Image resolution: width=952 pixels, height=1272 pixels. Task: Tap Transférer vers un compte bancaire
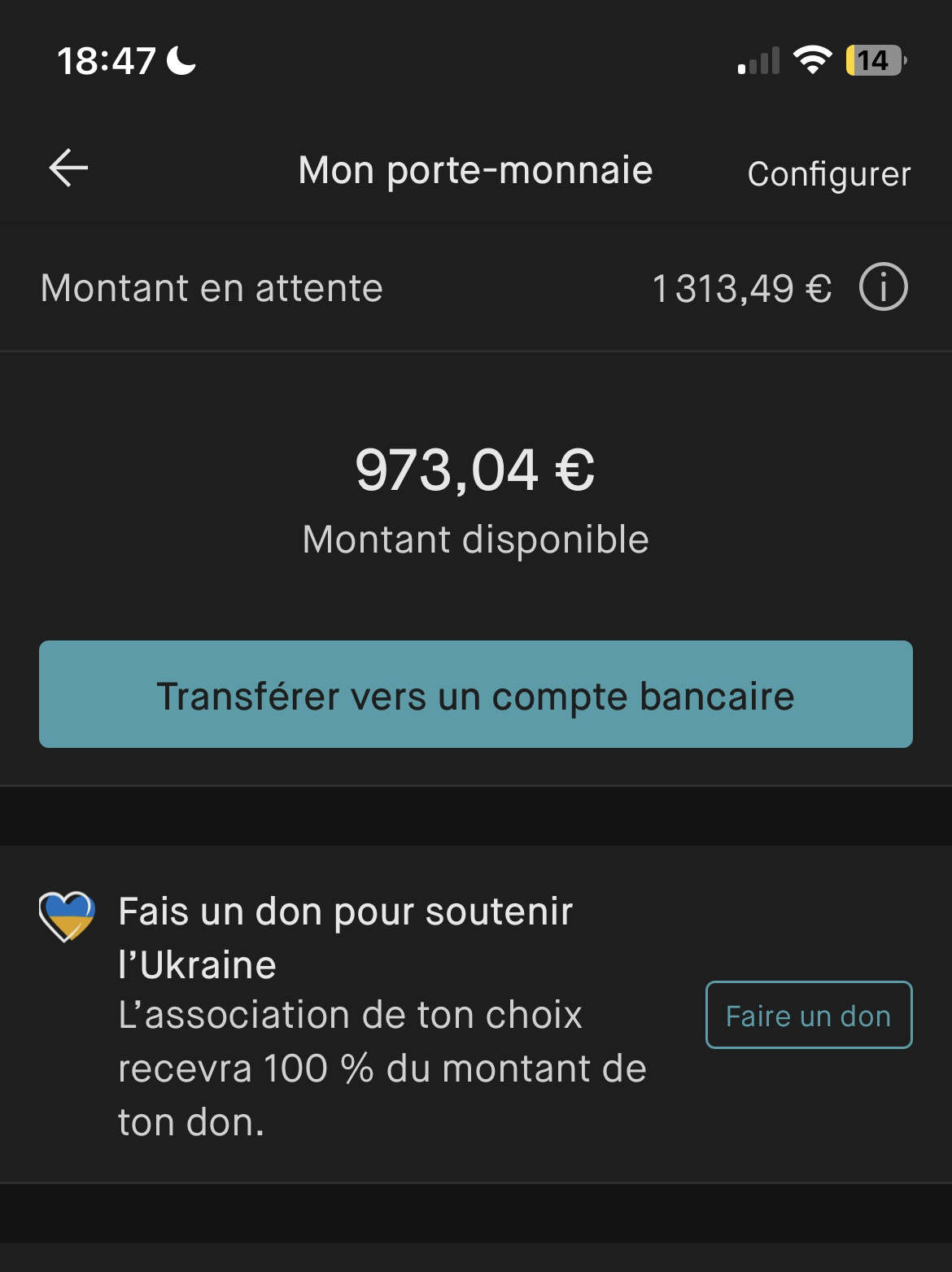pyautogui.click(x=475, y=694)
